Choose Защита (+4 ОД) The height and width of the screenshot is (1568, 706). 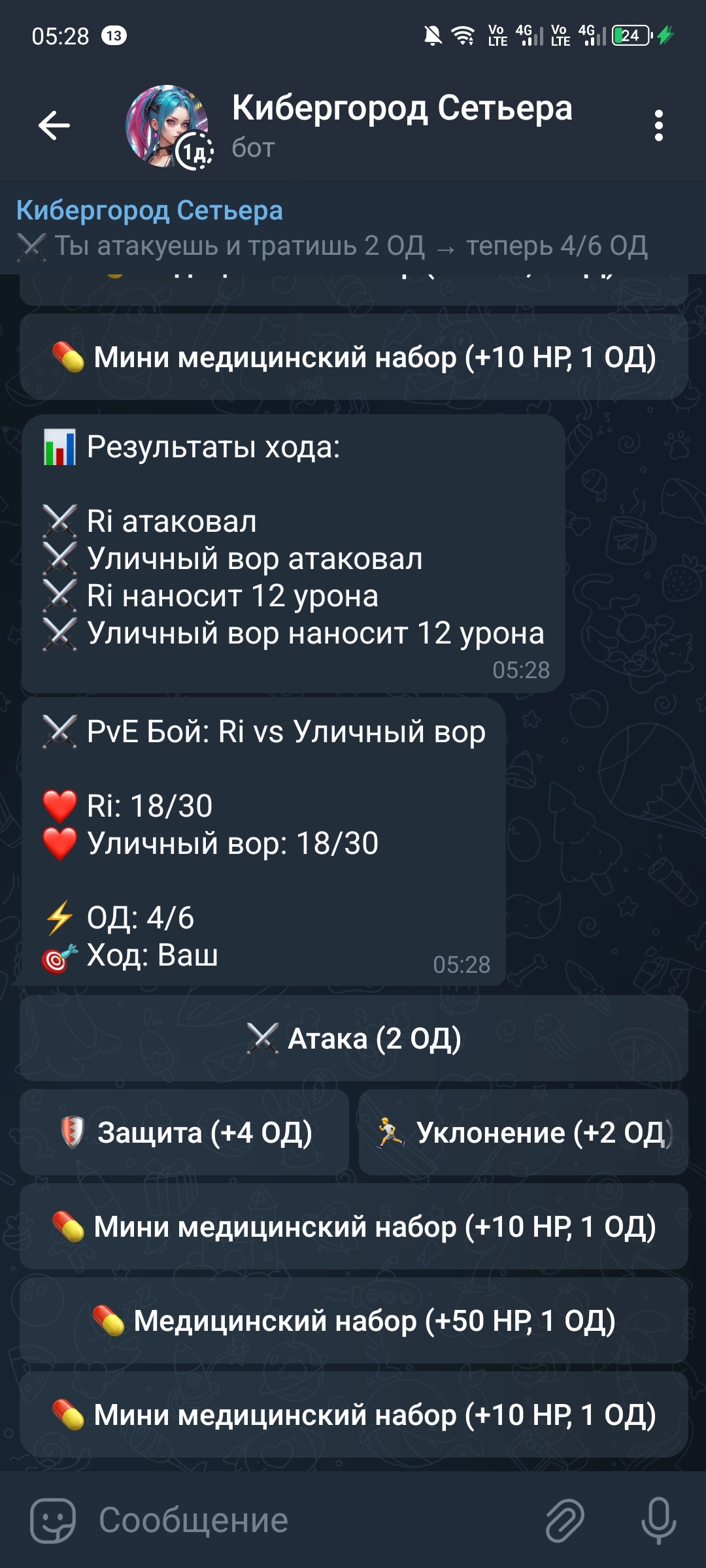coord(184,1132)
